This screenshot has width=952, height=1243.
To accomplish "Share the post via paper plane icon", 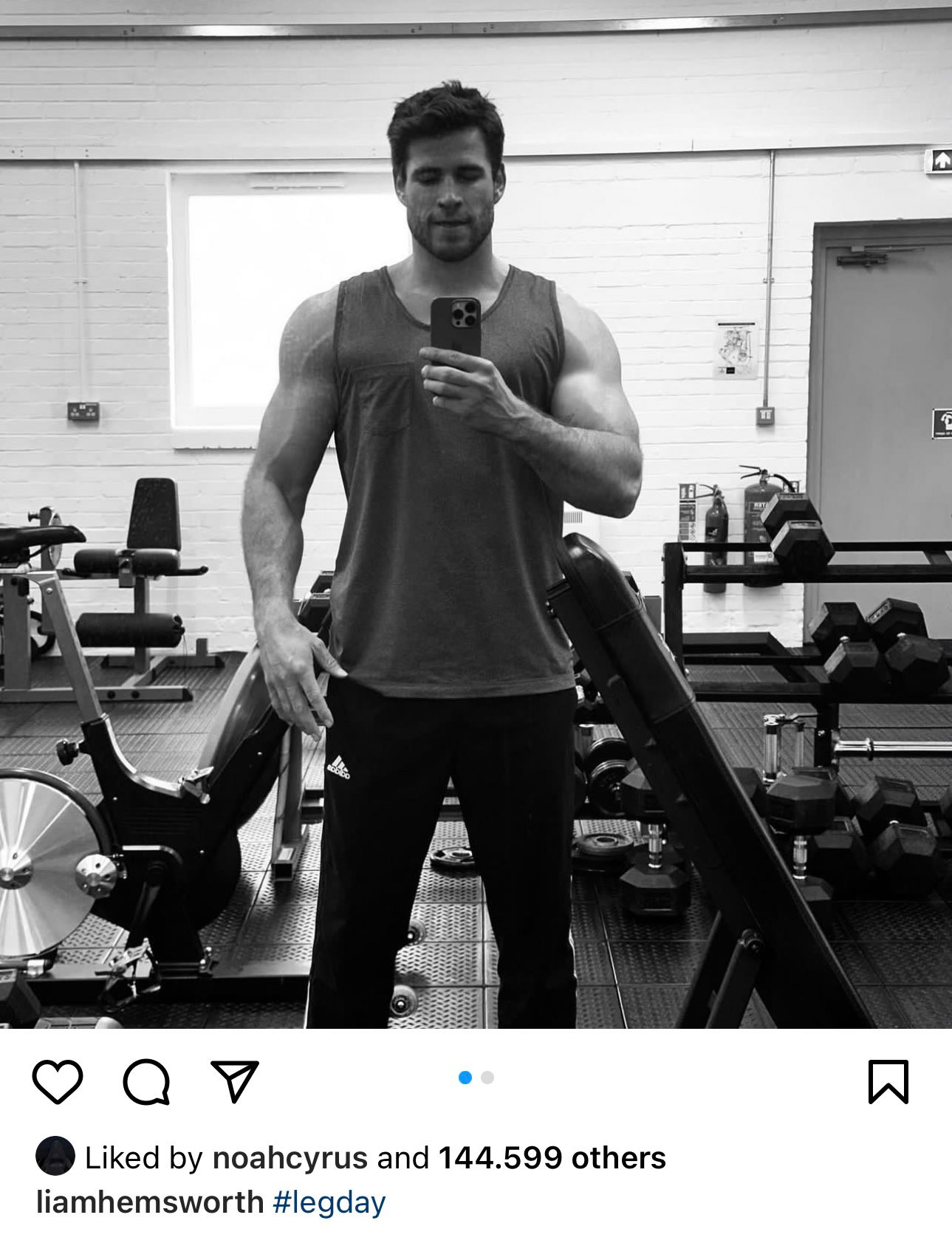I will 235,1081.
